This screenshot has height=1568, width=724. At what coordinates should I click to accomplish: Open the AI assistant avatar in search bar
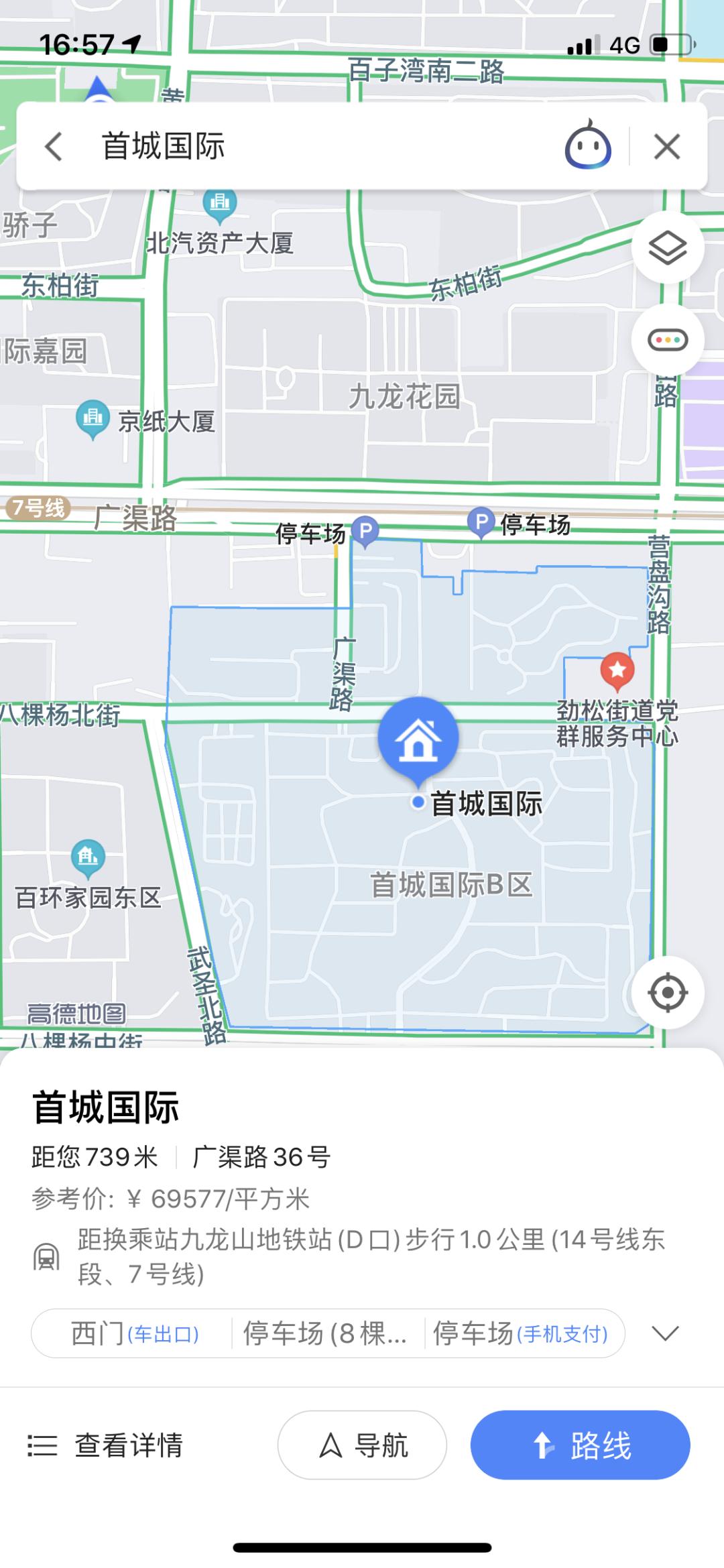[x=589, y=148]
